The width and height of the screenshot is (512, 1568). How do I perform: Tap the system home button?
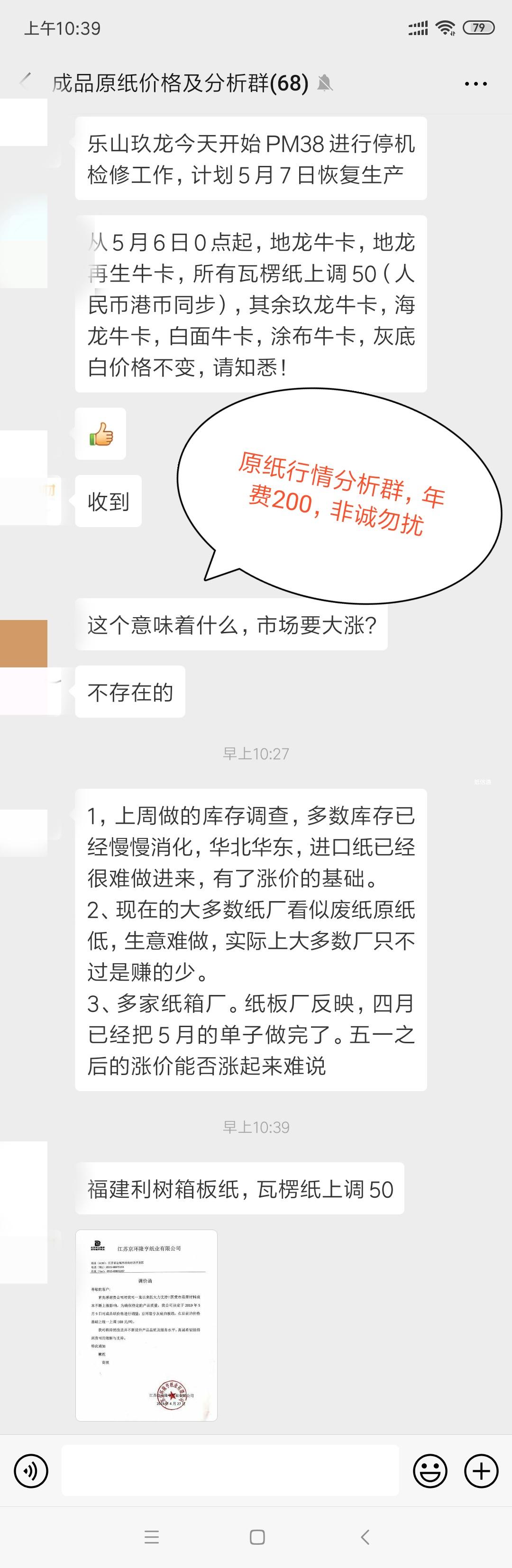[x=257, y=1537]
